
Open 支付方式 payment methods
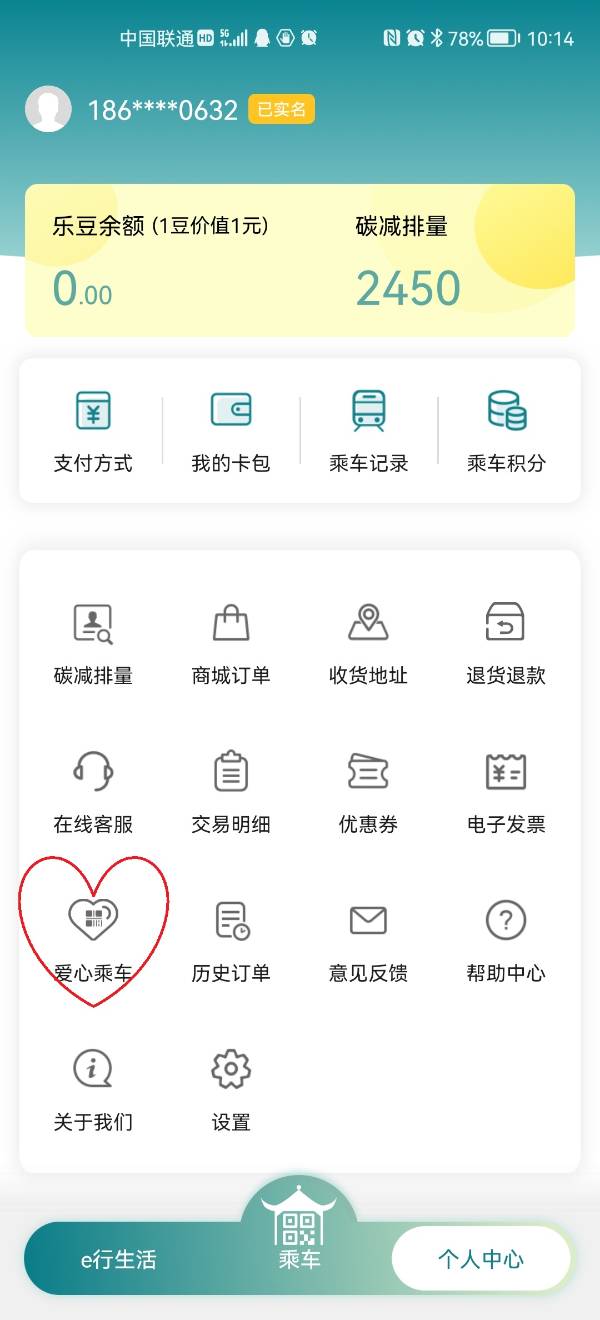coord(93,431)
